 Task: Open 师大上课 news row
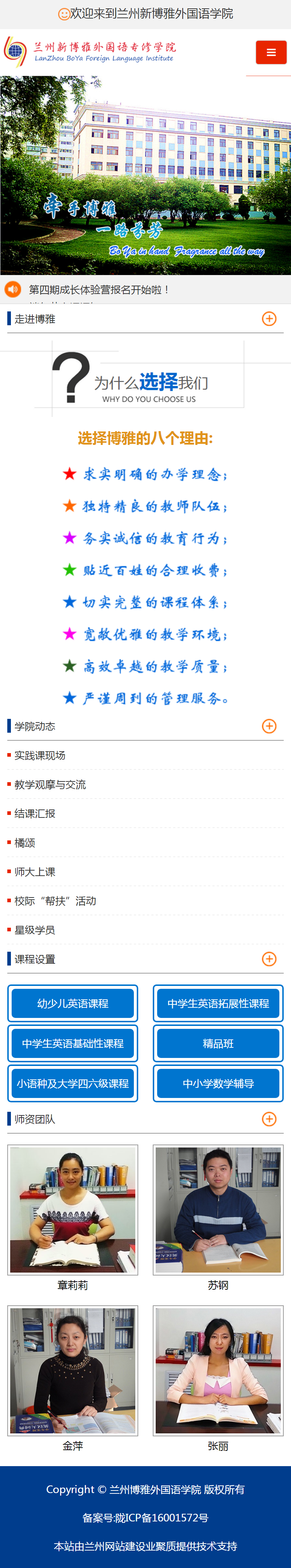point(35,872)
